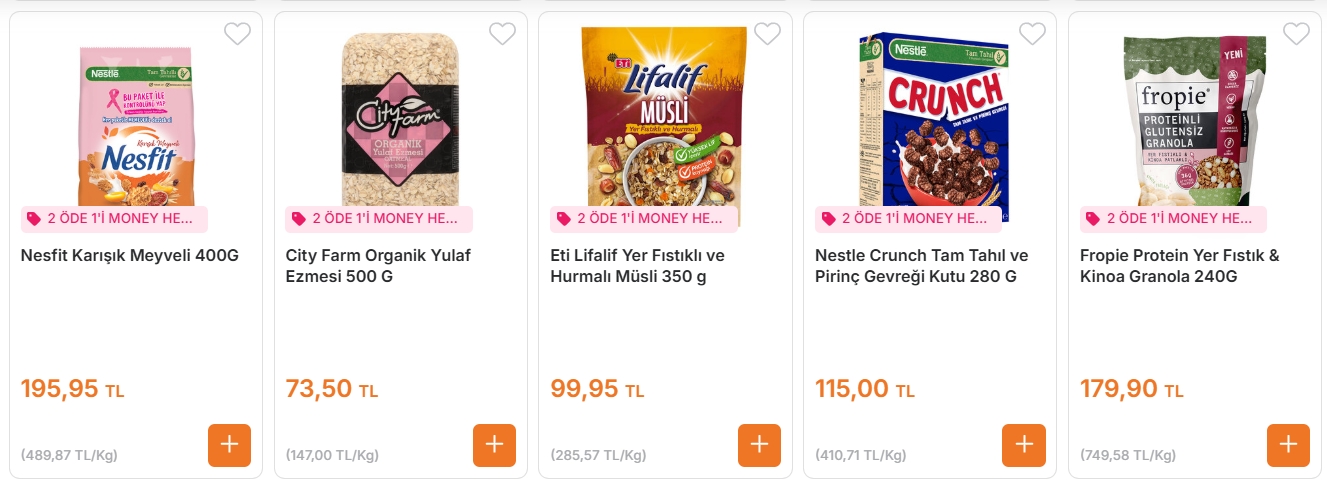Heart the Fropie Protein Granola
Viewport: 1327px width, 481px height.
click(x=1296, y=34)
